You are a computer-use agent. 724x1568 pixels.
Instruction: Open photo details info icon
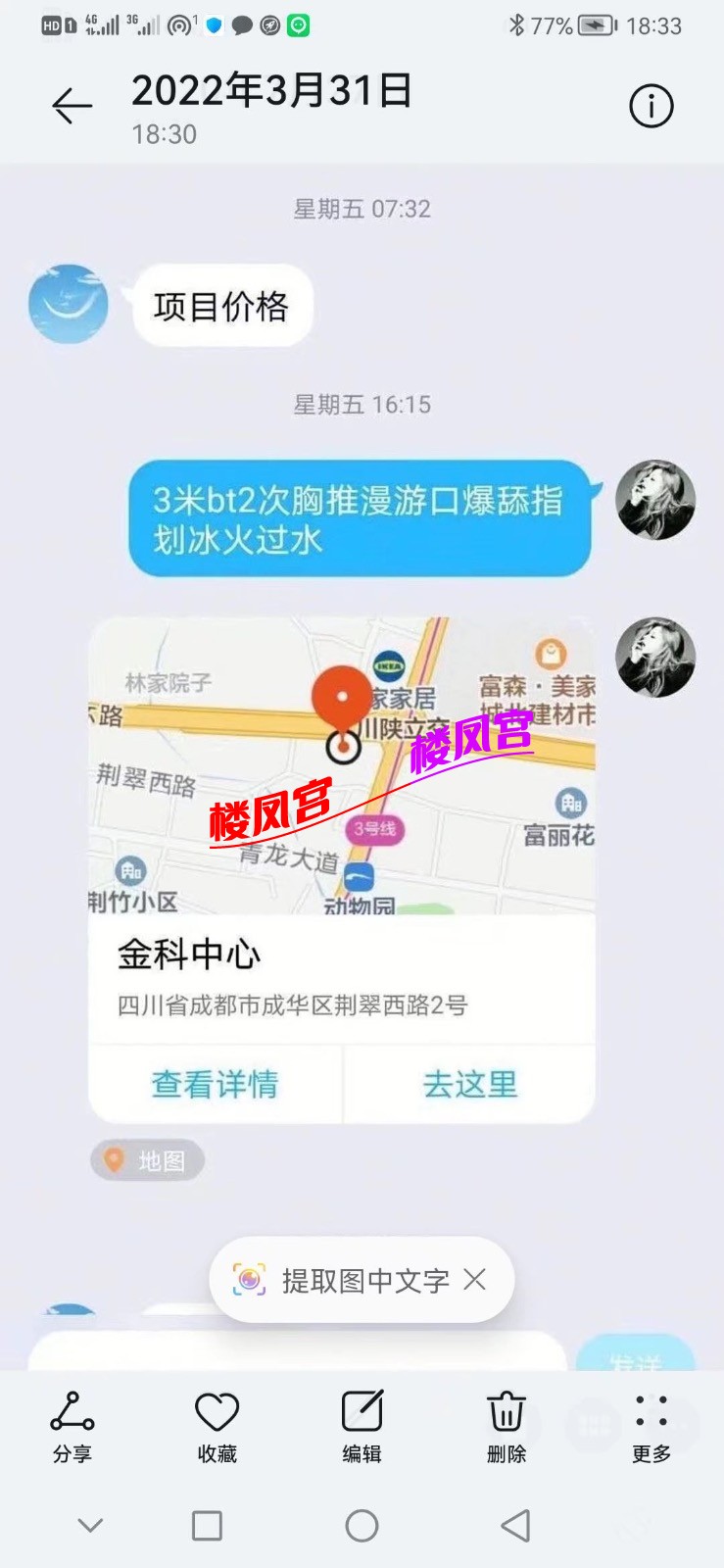tap(651, 106)
